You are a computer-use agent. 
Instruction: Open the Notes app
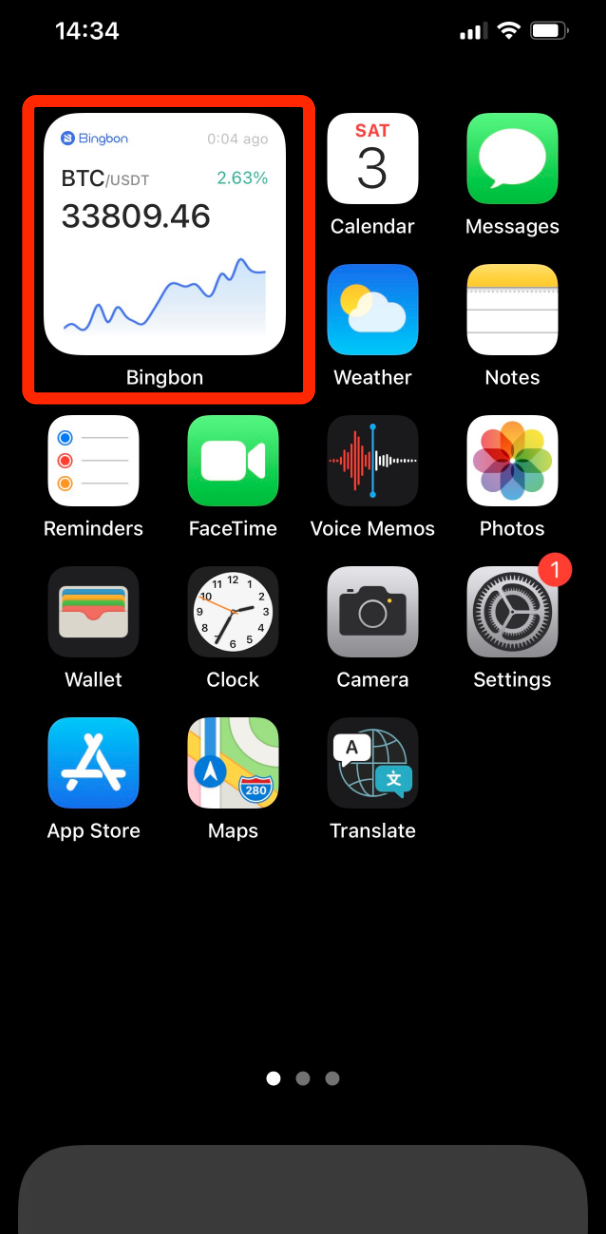coord(512,310)
